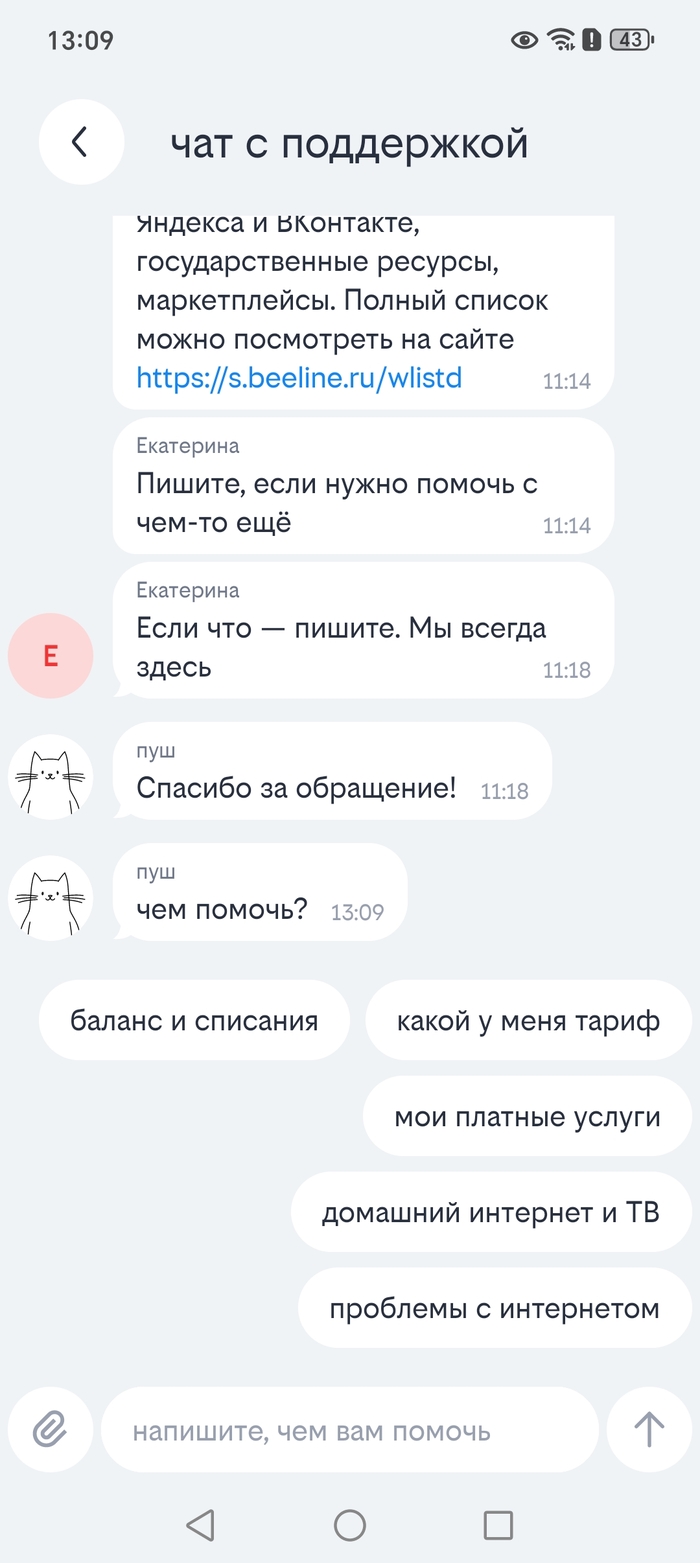Choose the «какой у меня тариф» chip
The height and width of the screenshot is (1563, 700).
point(528,1020)
